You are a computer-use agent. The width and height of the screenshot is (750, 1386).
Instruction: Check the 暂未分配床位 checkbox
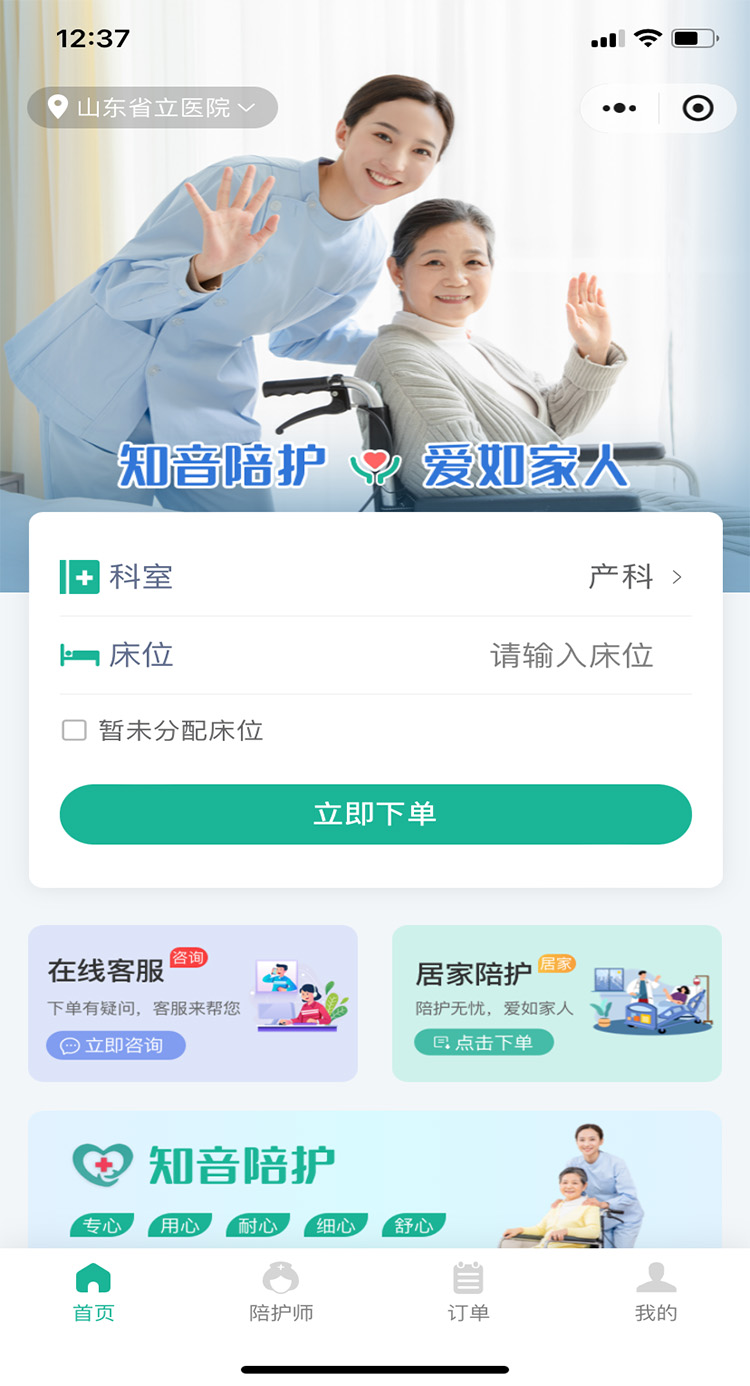pos(75,730)
